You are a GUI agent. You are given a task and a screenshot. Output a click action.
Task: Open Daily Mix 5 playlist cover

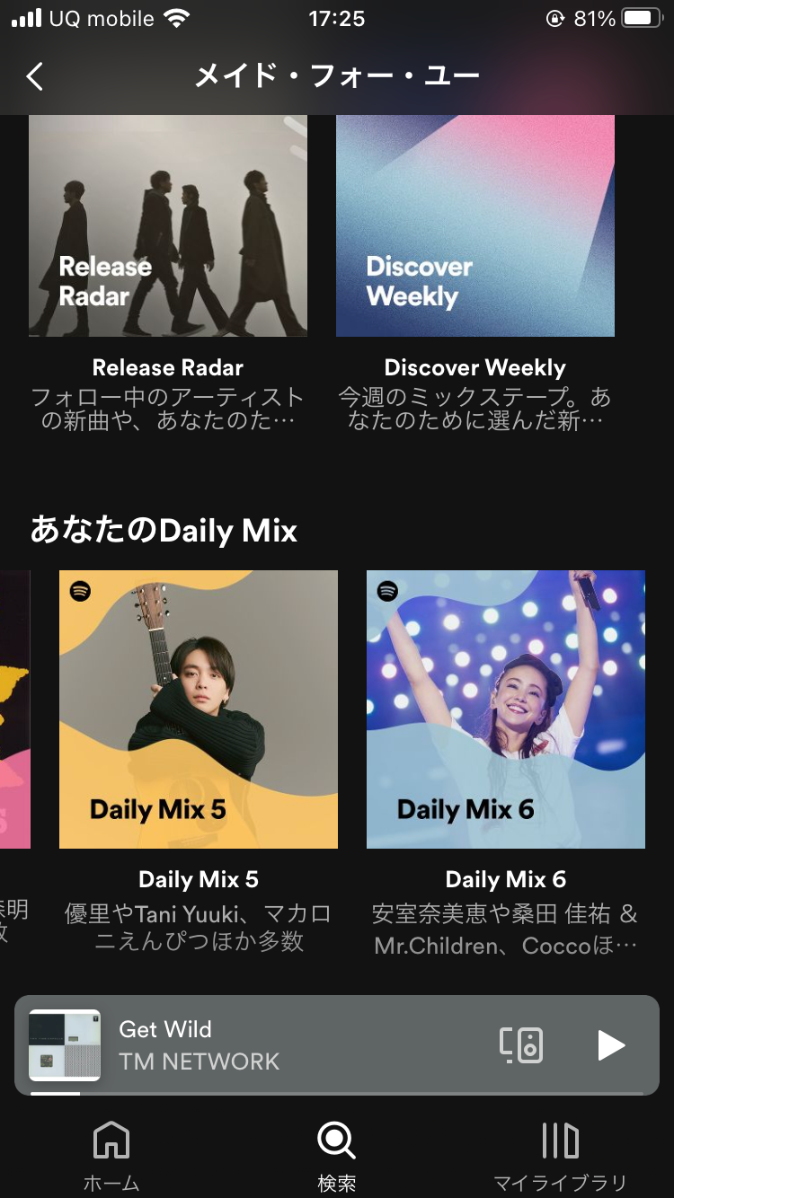click(x=198, y=709)
